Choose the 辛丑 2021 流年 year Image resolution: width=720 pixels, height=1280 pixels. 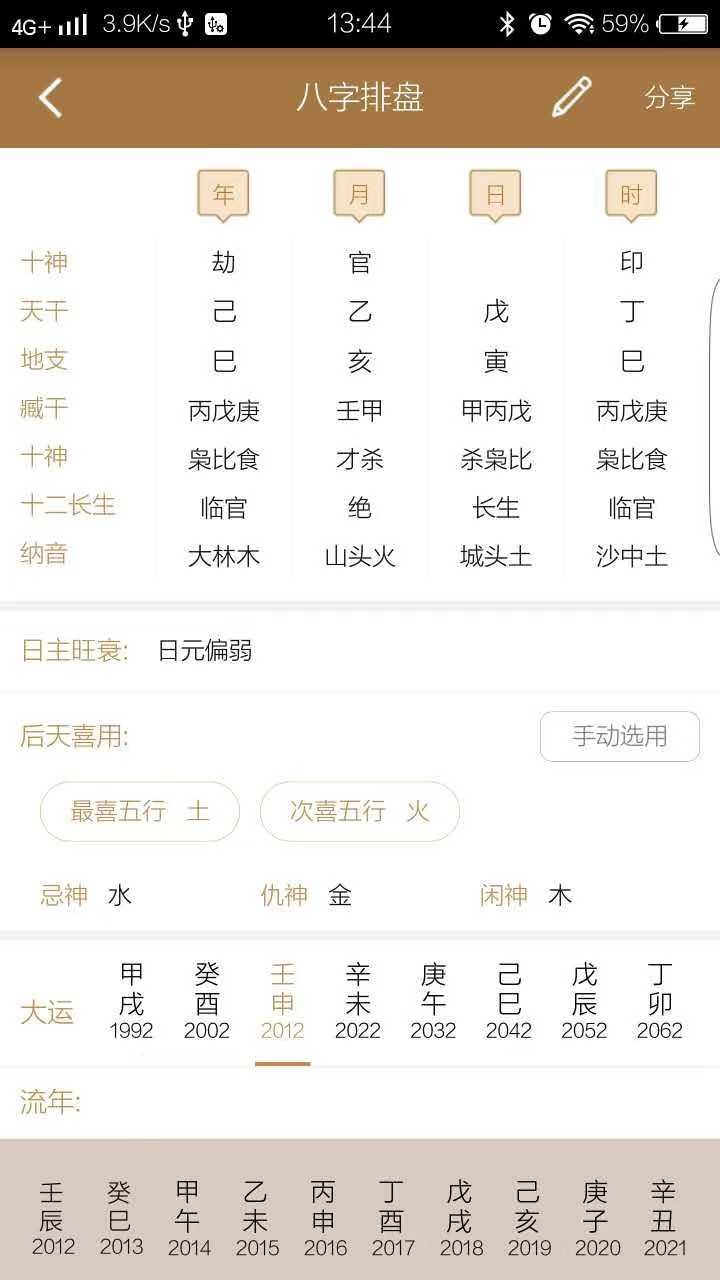(x=665, y=1218)
